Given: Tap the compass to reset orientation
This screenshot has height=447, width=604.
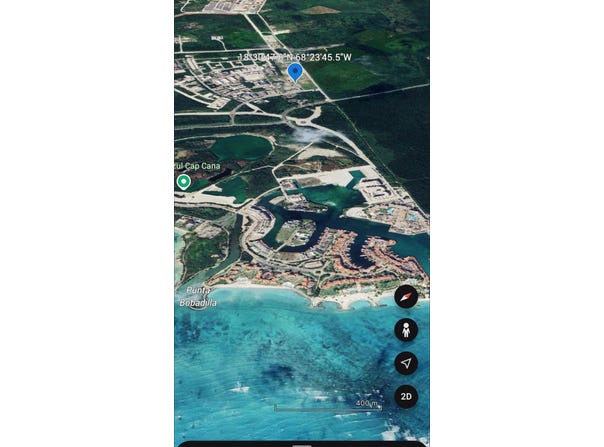Looking at the screenshot, I should [406, 297].
